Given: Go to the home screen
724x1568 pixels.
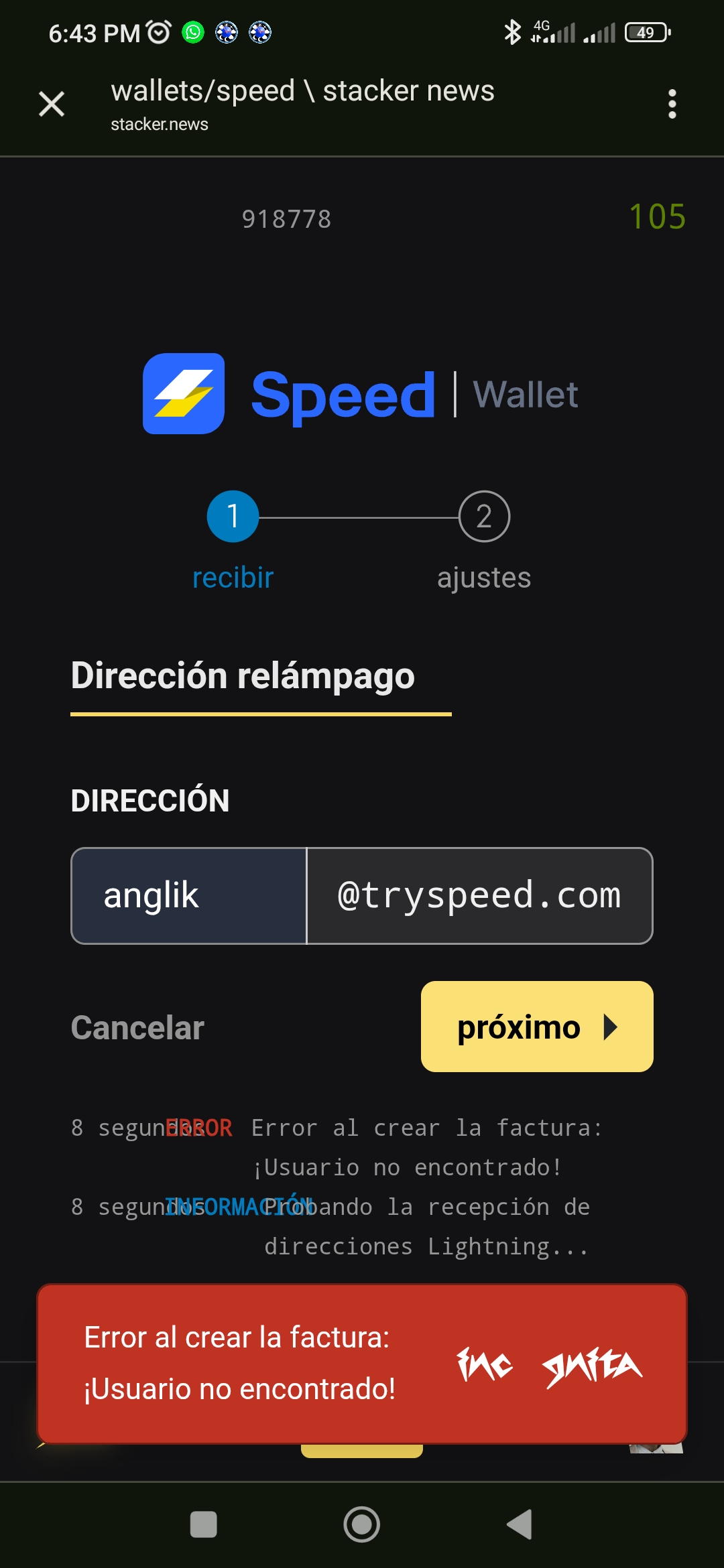Looking at the screenshot, I should pyautogui.click(x=362, y=1524).
